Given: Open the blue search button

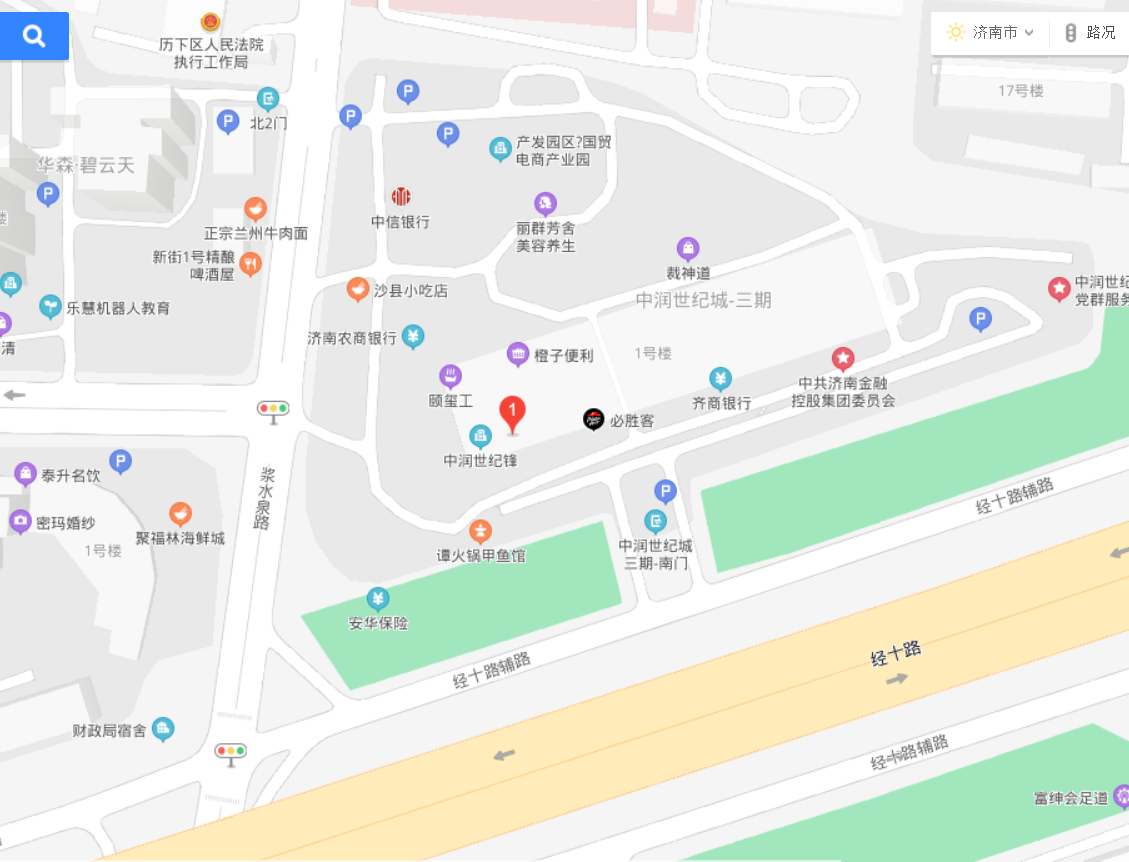Looking at the screenshot, I should click(x=34, y=37).
